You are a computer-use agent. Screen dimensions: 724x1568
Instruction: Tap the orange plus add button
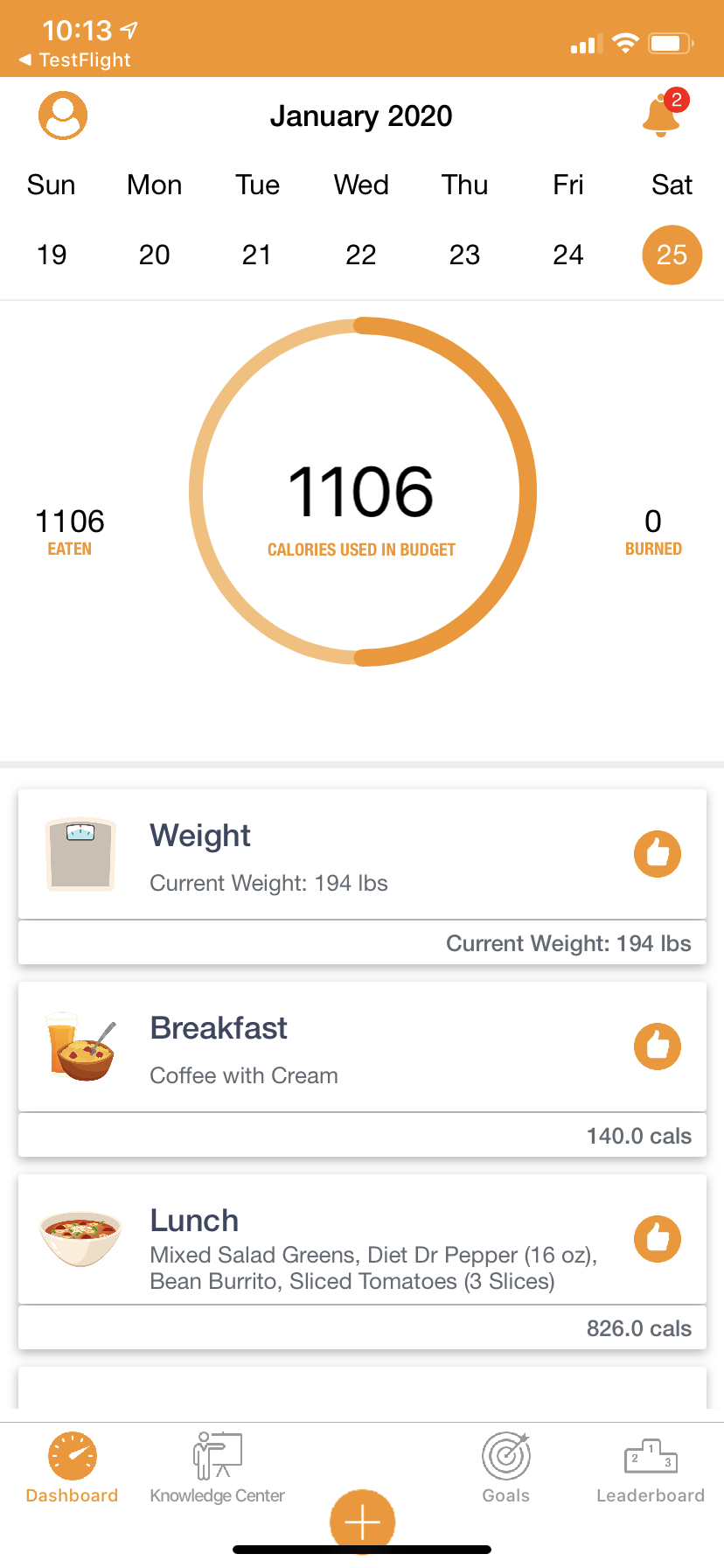[362, 1522]
